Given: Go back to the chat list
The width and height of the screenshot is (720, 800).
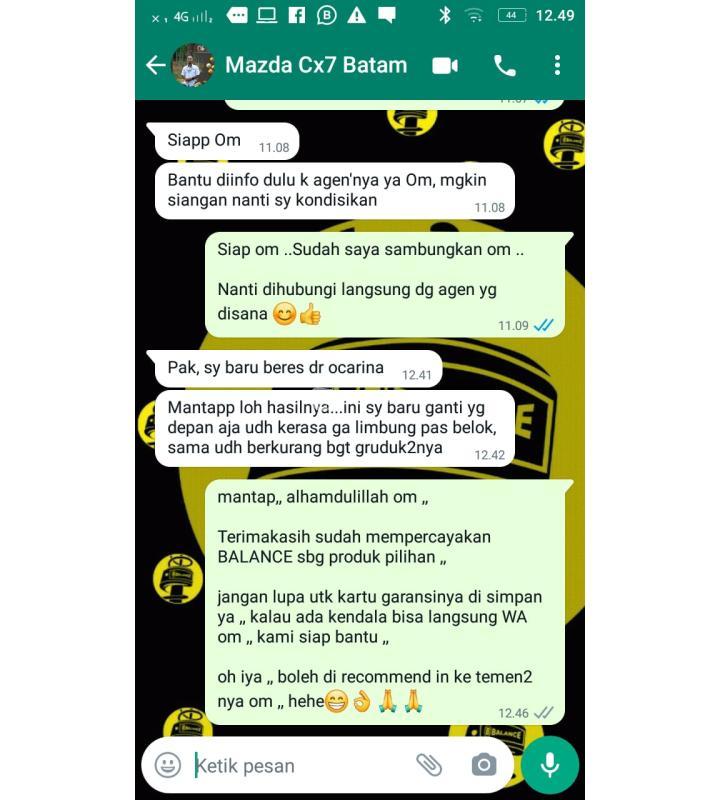Looking at the screenshot, I should pyautogui.click(x=156, y=66).
